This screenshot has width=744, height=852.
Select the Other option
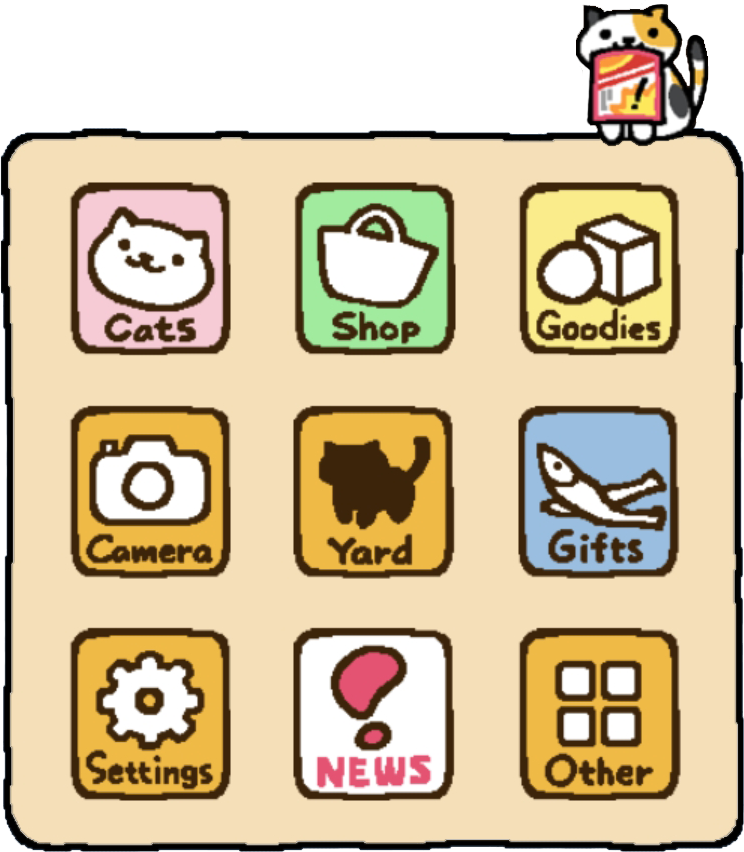coord(598,713)
